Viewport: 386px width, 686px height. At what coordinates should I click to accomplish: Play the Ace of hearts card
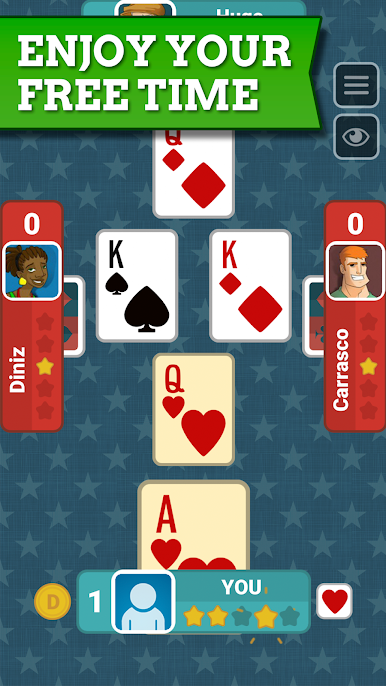(193, 525)
